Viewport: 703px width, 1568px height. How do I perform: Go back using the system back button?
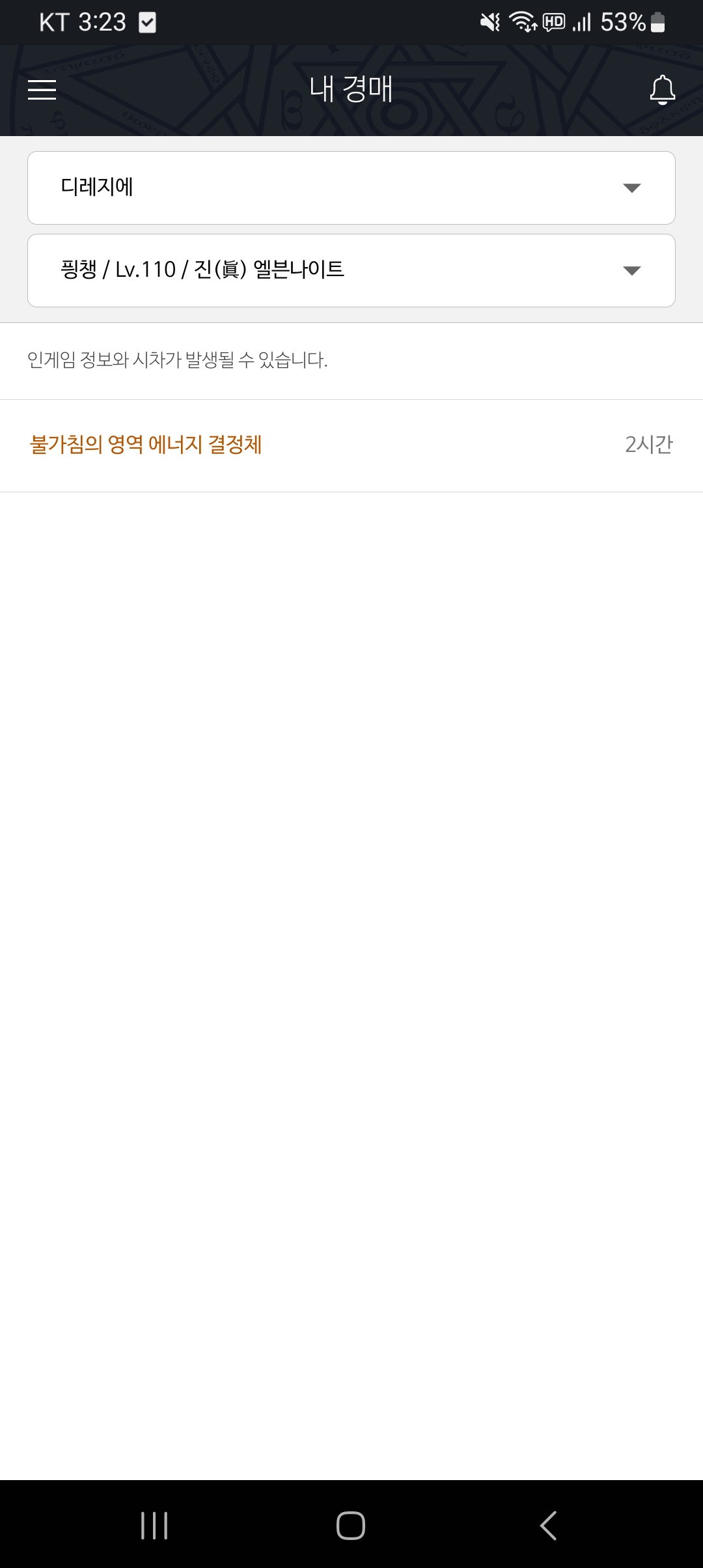(x=549, y=1525)
